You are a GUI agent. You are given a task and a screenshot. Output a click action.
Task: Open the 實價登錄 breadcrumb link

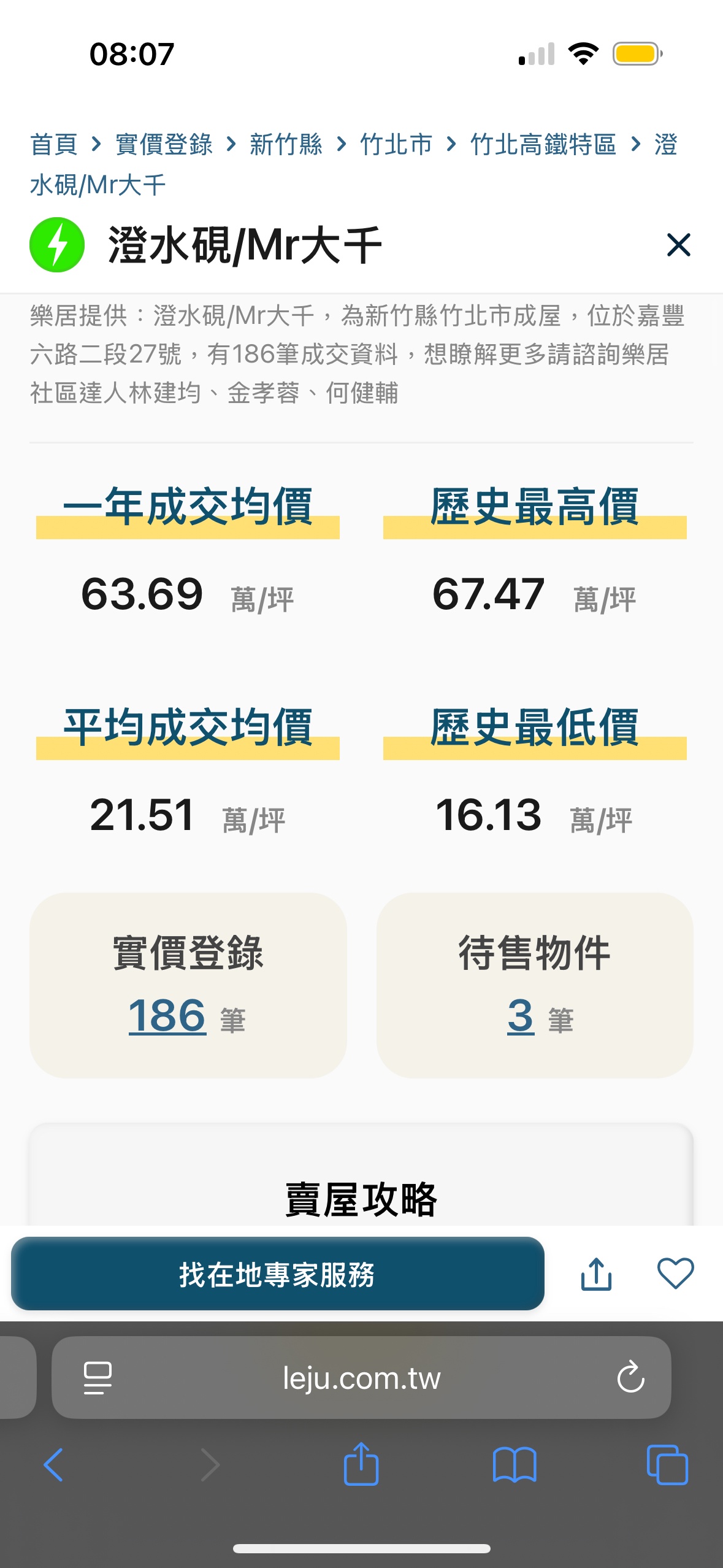(x=164, y=145)
